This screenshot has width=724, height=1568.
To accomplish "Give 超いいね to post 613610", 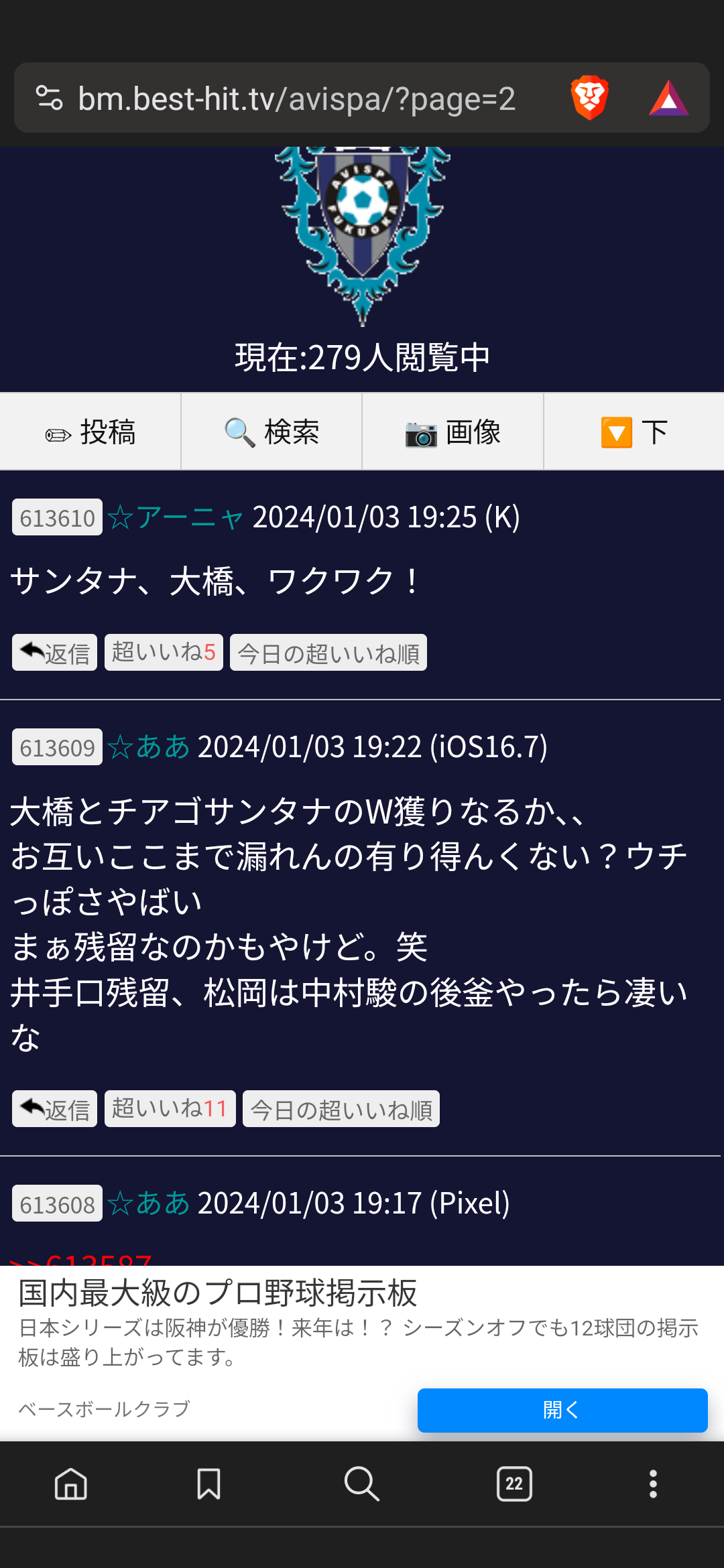I will [x=164, y=653].
